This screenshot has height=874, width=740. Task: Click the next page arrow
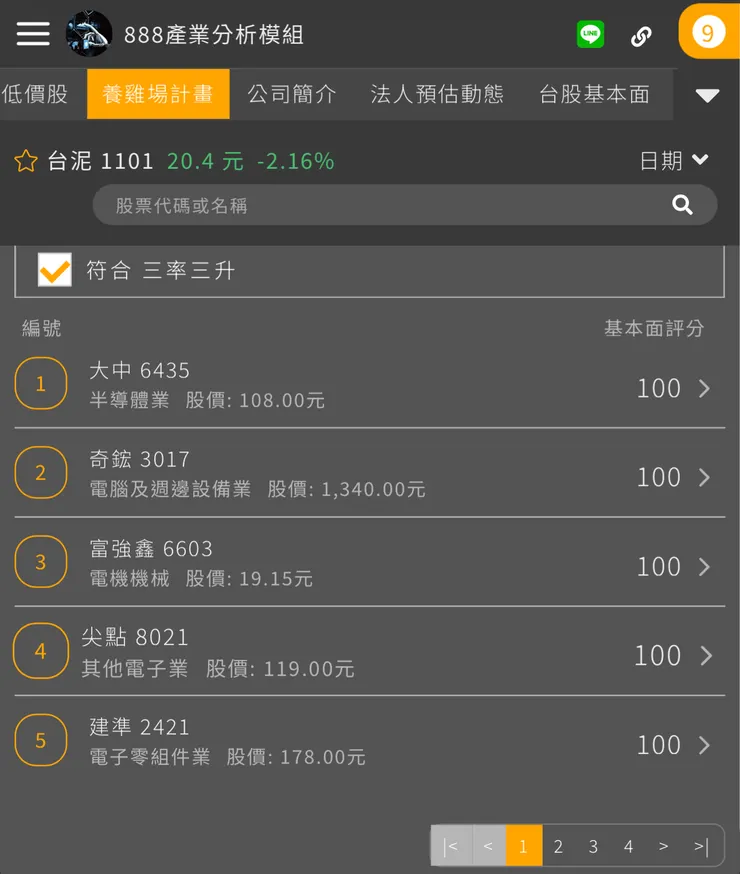pyautogui.click(x=663, y=845)
